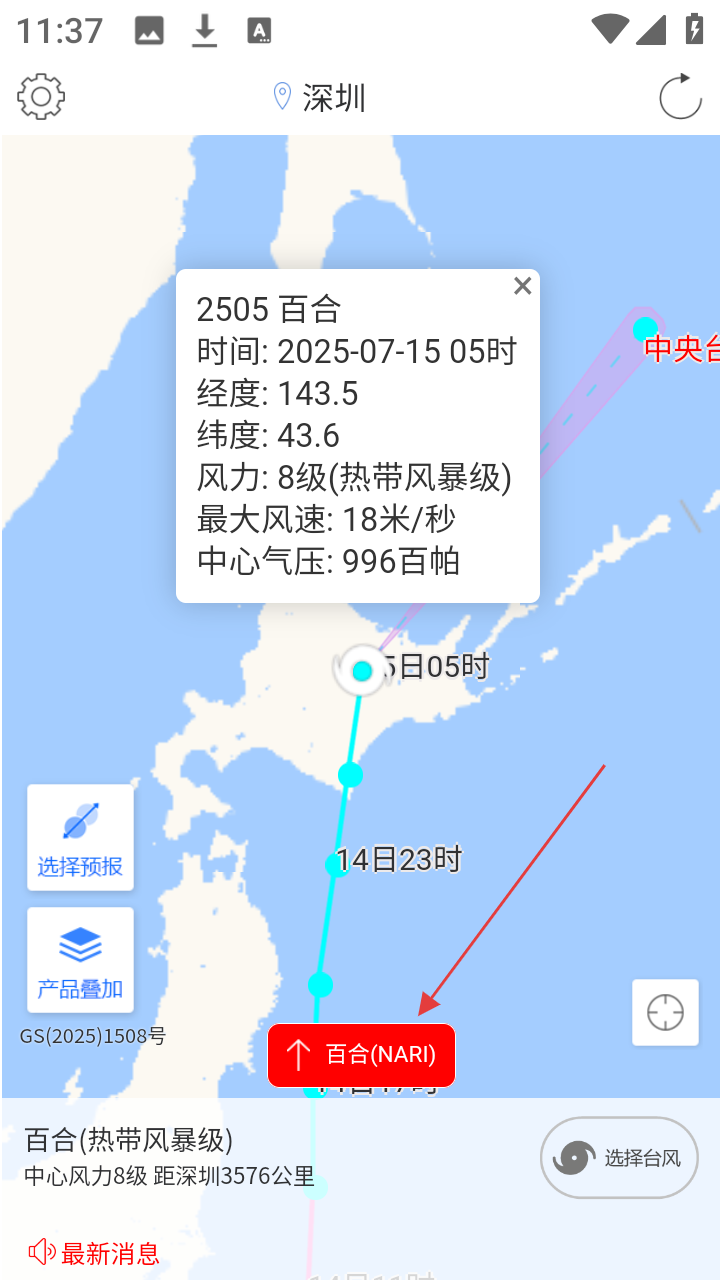720x1280 pixels.
Task: Open 产品叠加 layer overlay
Action: (x=80, y=960)
